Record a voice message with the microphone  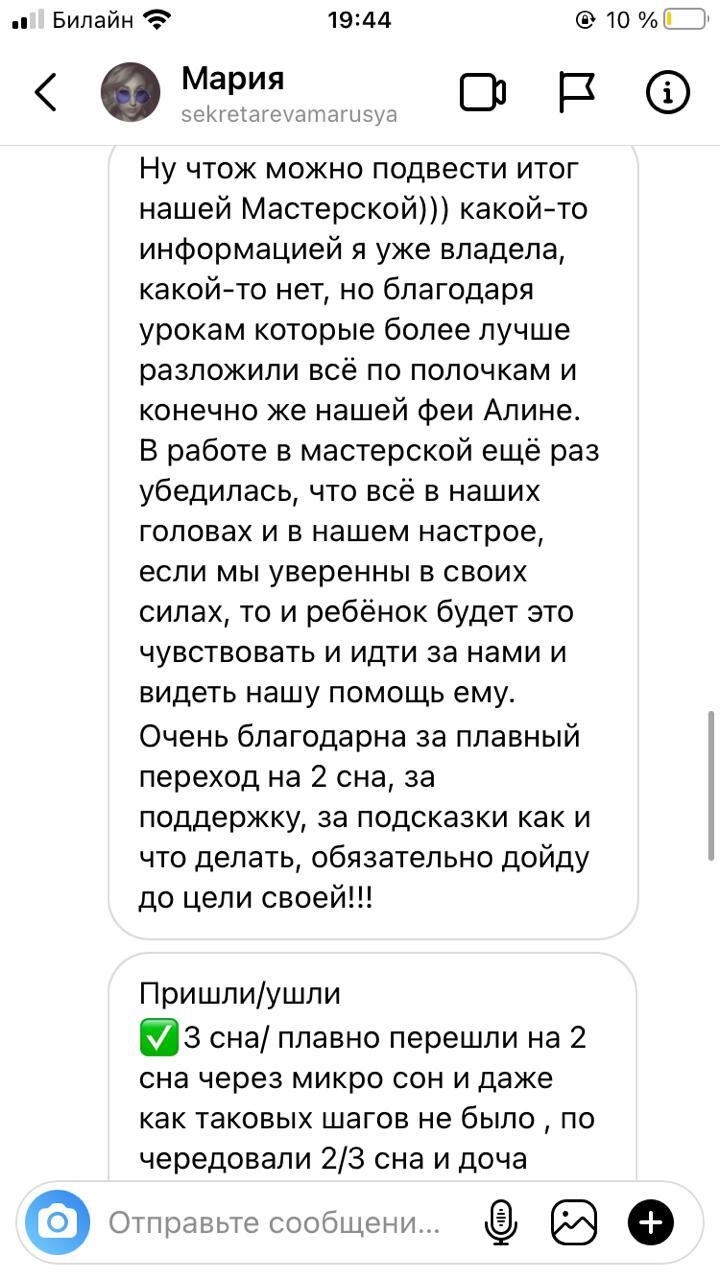[500, 1222]
